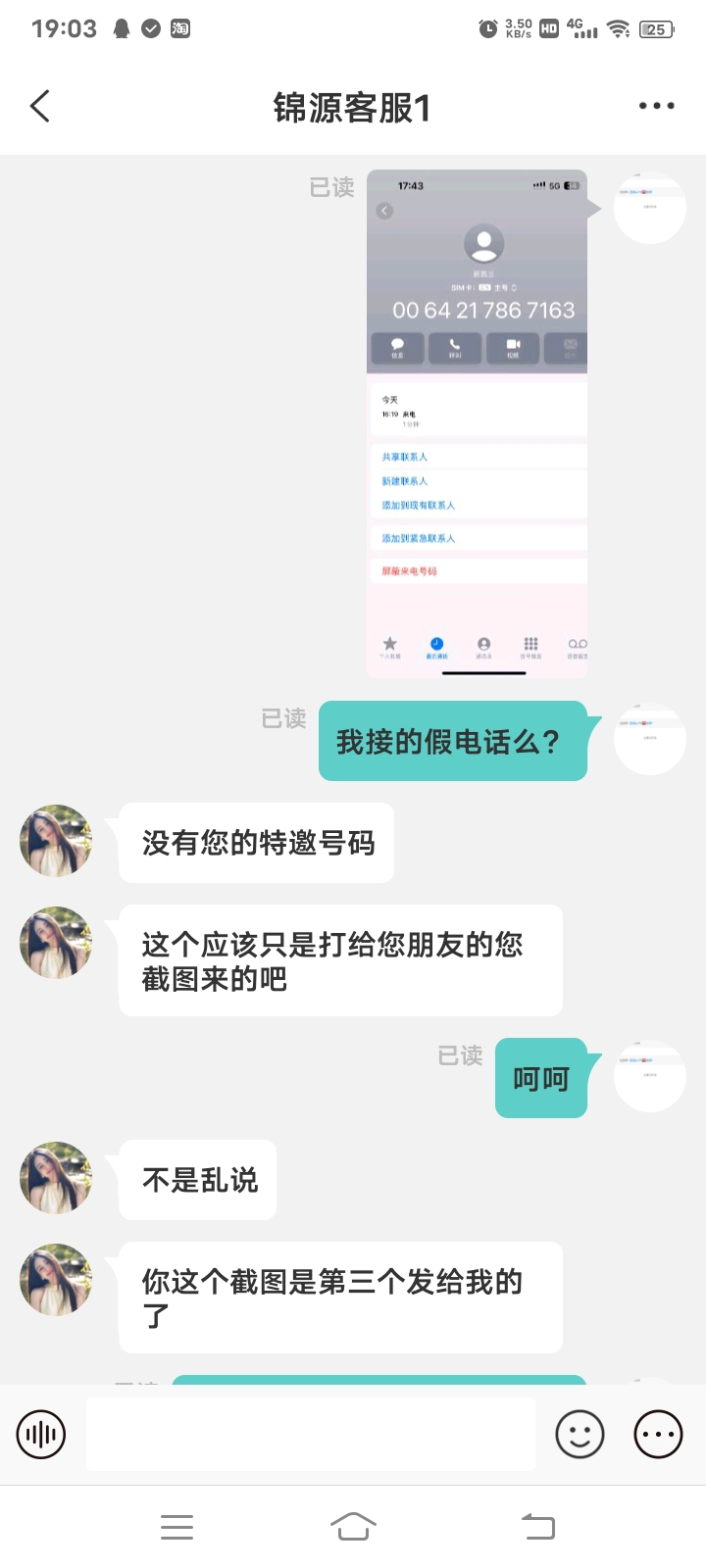Tap the message text input field
This screenshot has height=1568, width=706.
(x=310, y=1433)
